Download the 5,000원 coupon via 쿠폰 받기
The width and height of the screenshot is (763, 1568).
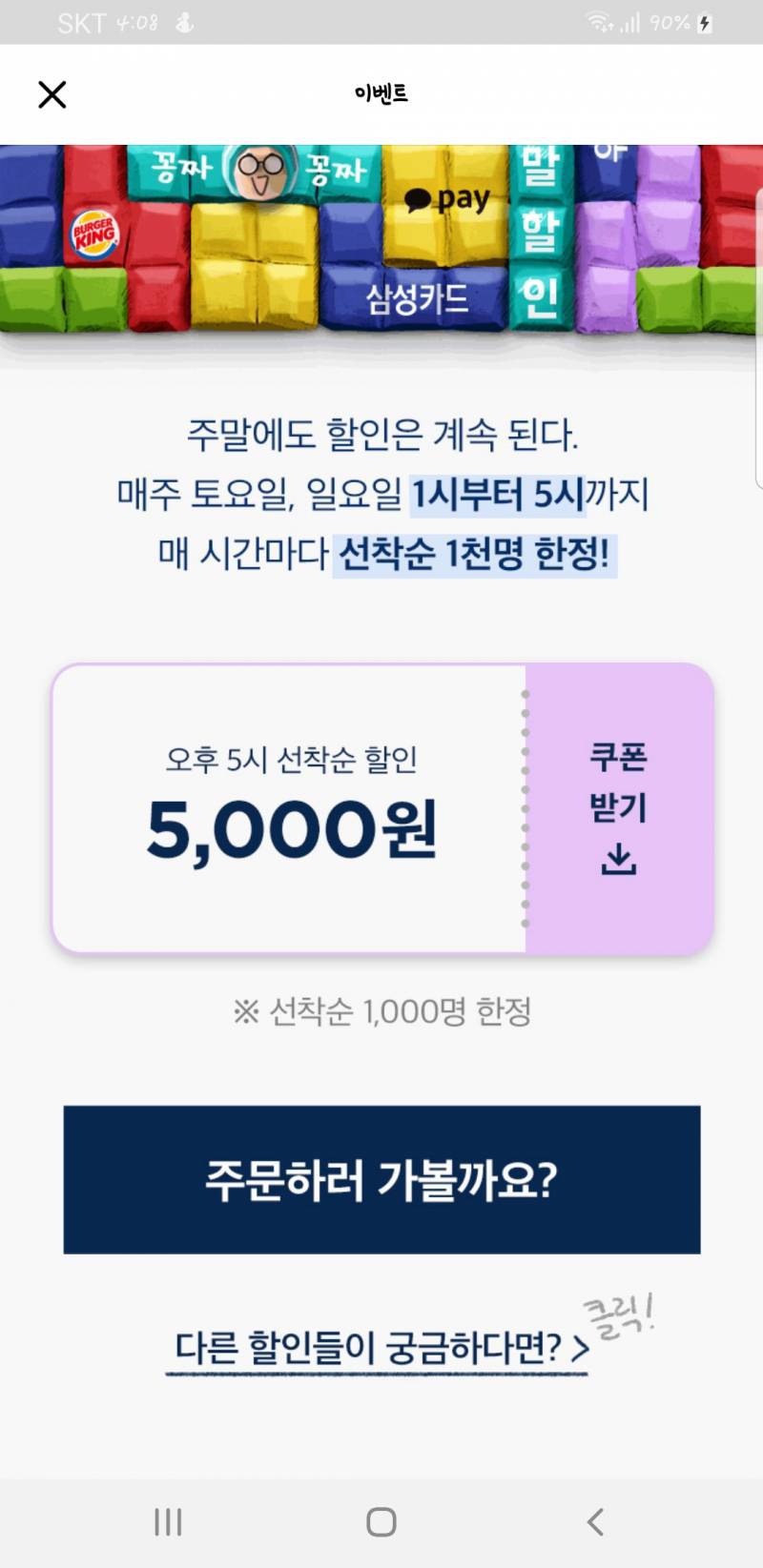619,808
